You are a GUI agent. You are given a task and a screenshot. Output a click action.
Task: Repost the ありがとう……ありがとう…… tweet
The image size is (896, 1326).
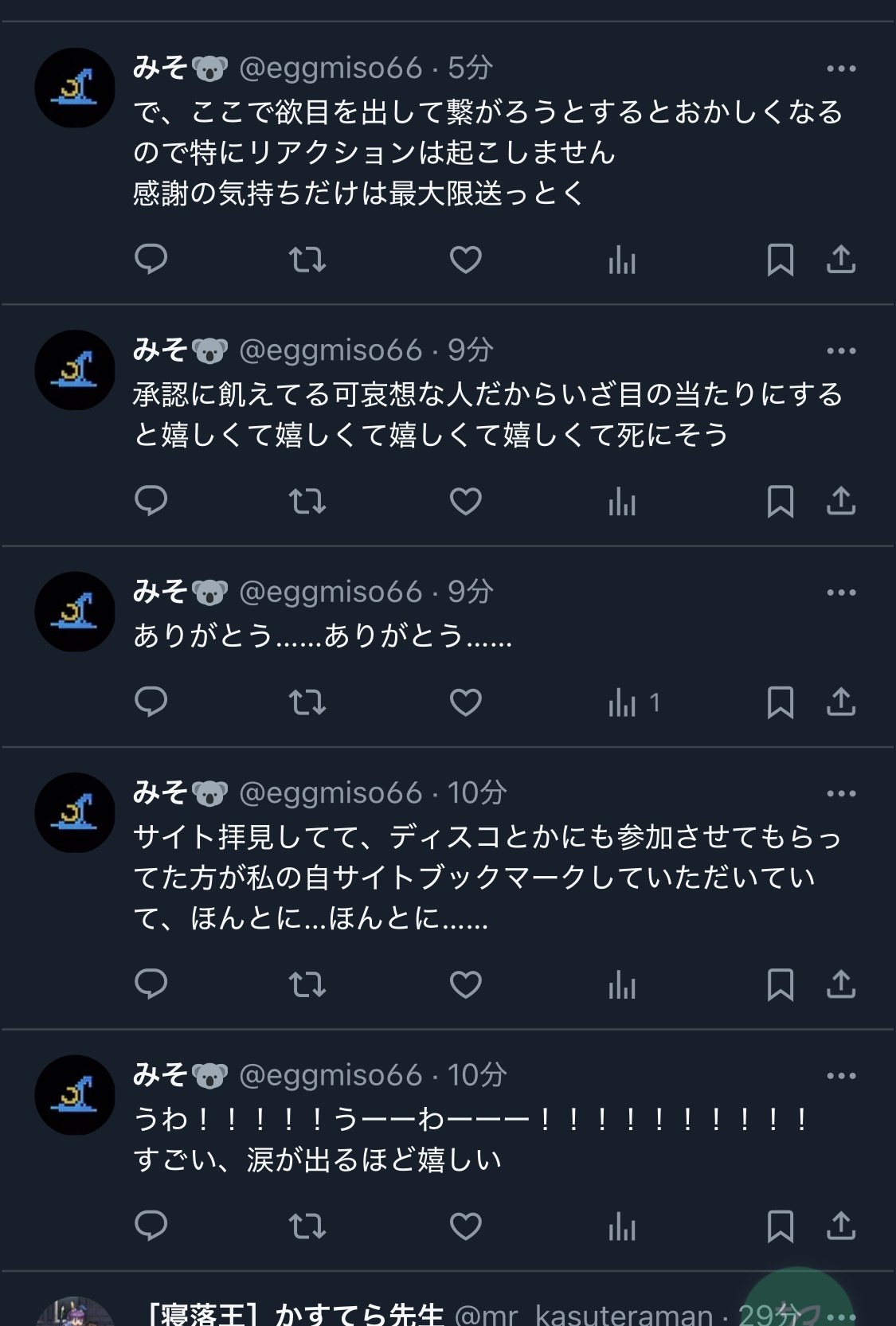(307, 702)
